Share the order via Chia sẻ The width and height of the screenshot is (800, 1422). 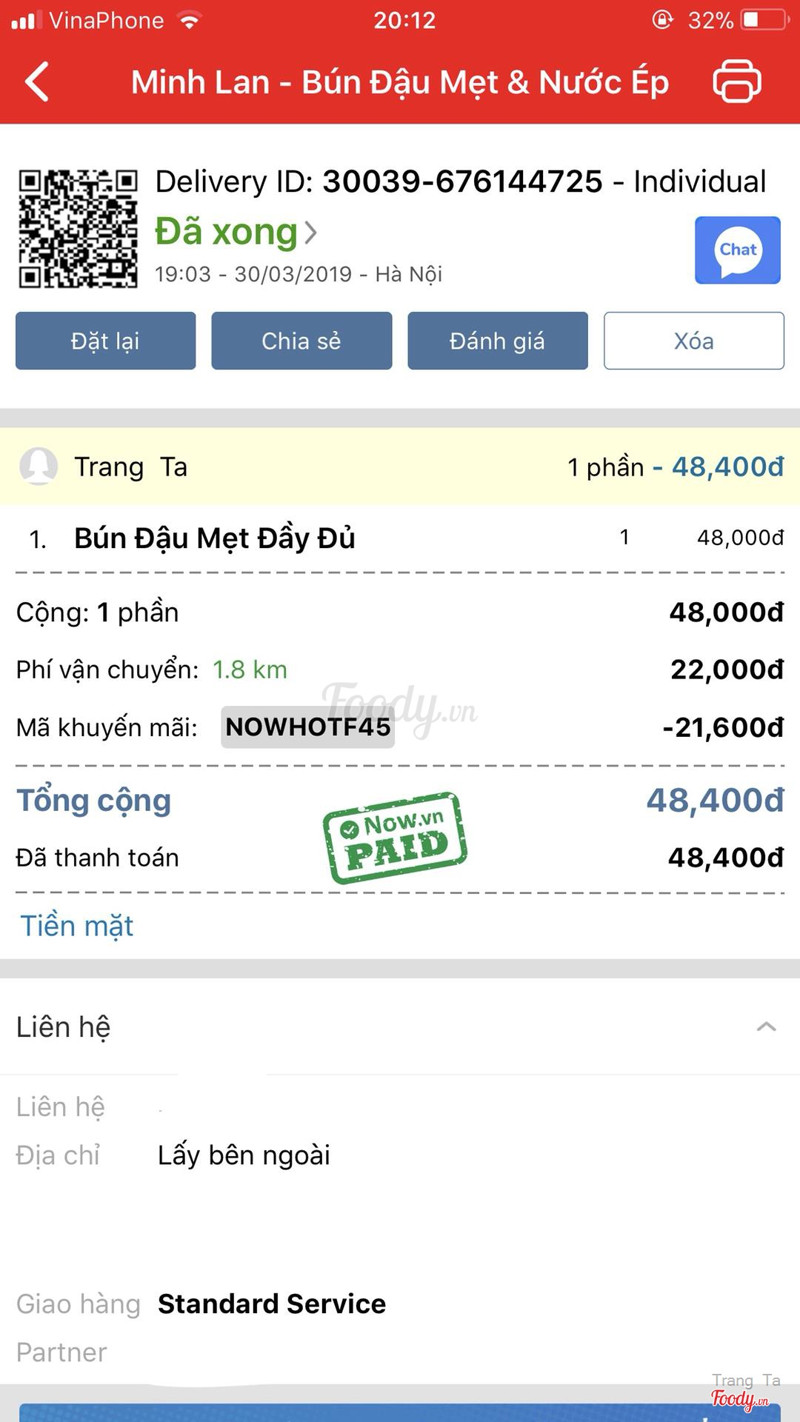(301, 341)
